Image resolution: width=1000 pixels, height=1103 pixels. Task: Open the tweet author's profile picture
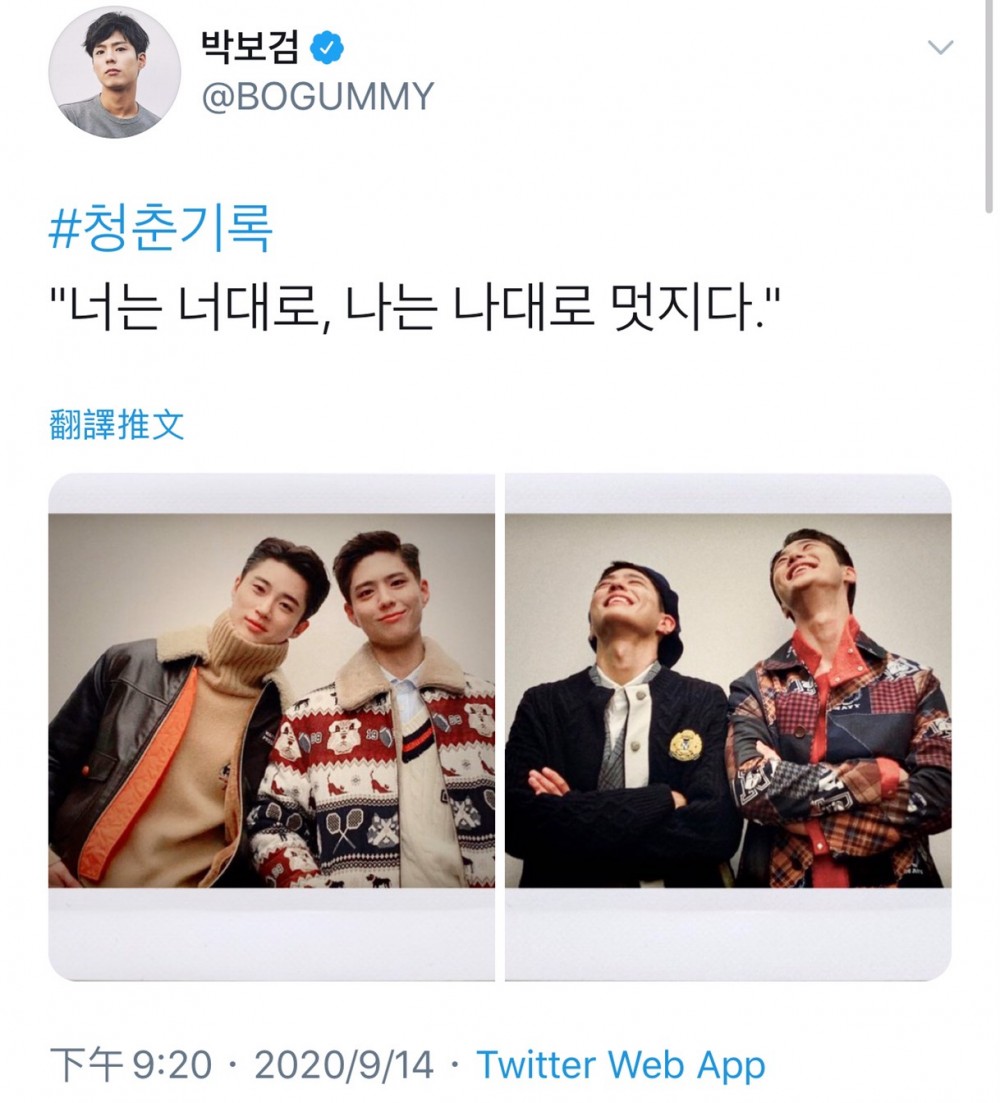114,72
